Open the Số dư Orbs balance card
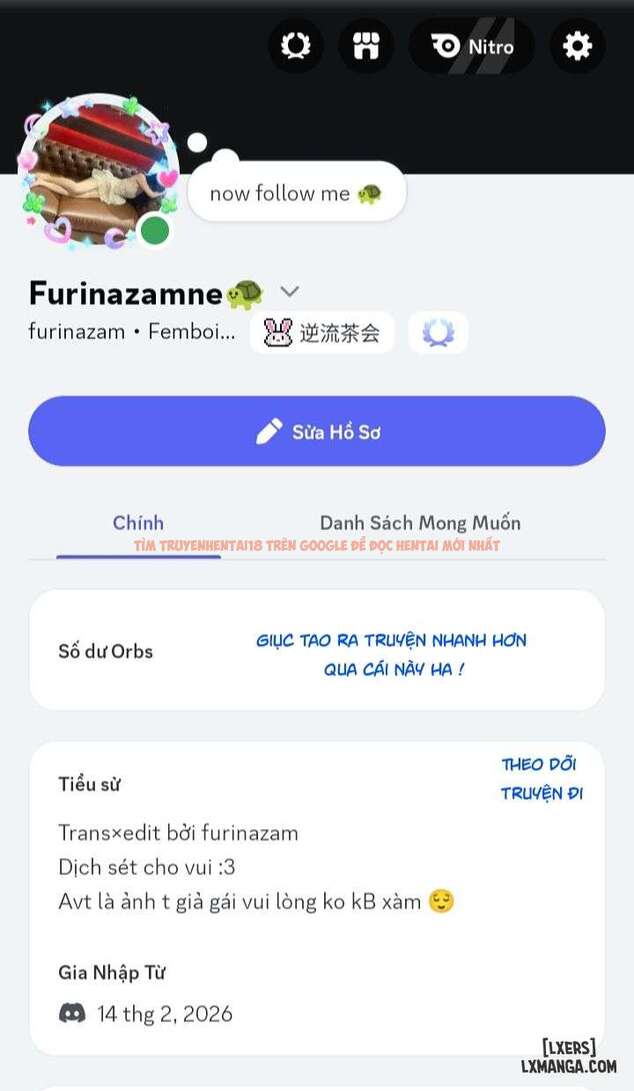 click(316, 651)
